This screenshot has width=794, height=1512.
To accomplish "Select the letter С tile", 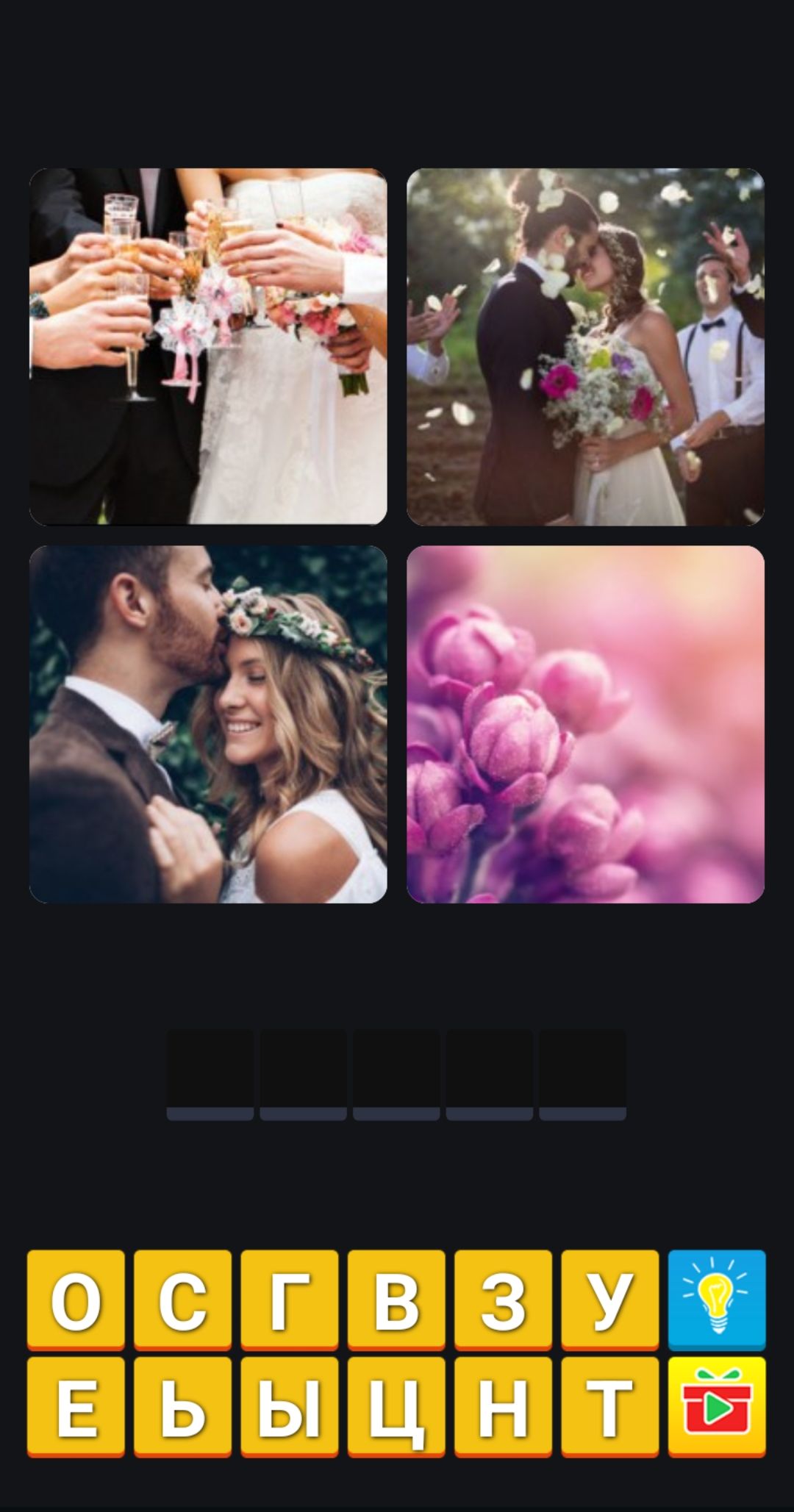I will 182,1300.
